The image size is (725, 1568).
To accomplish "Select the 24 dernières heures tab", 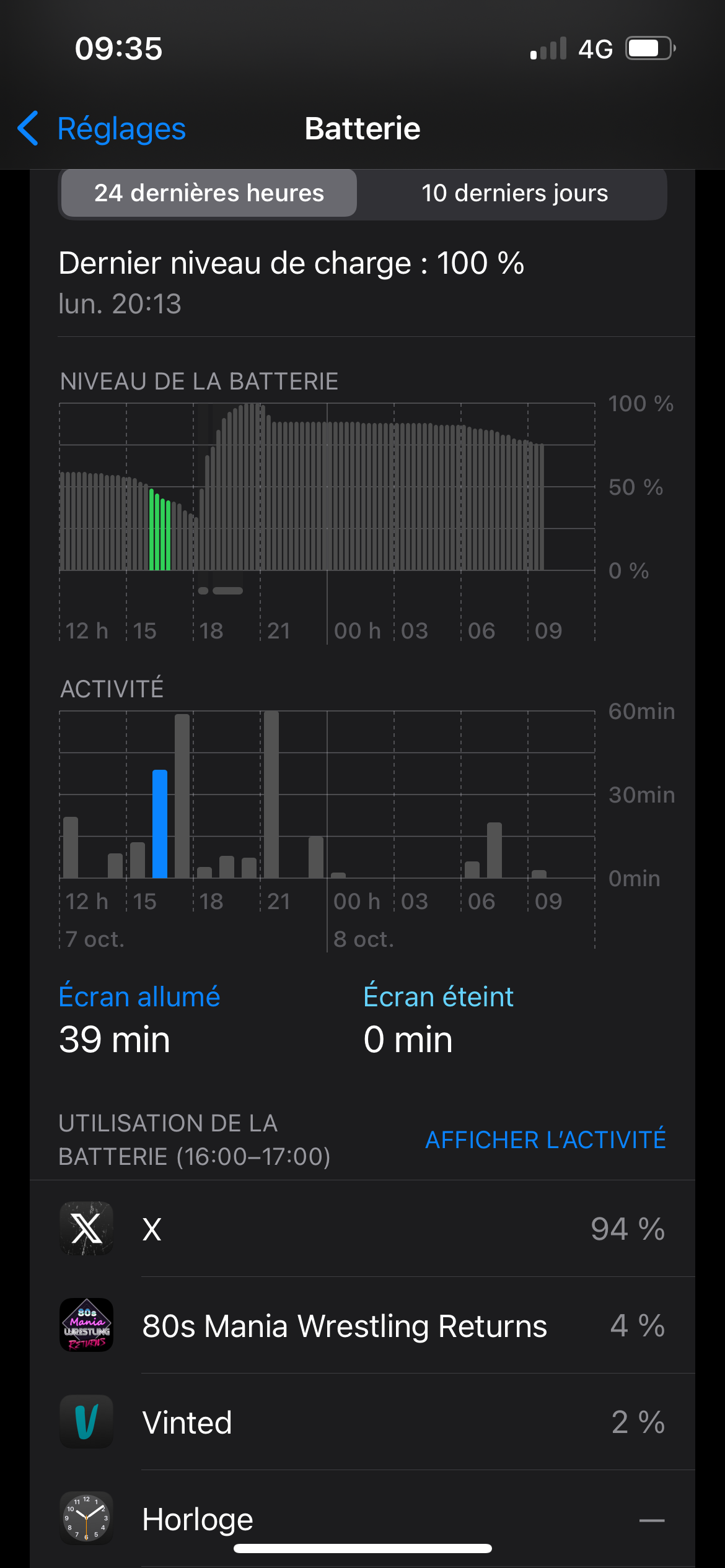I will [x=209, y=193].
